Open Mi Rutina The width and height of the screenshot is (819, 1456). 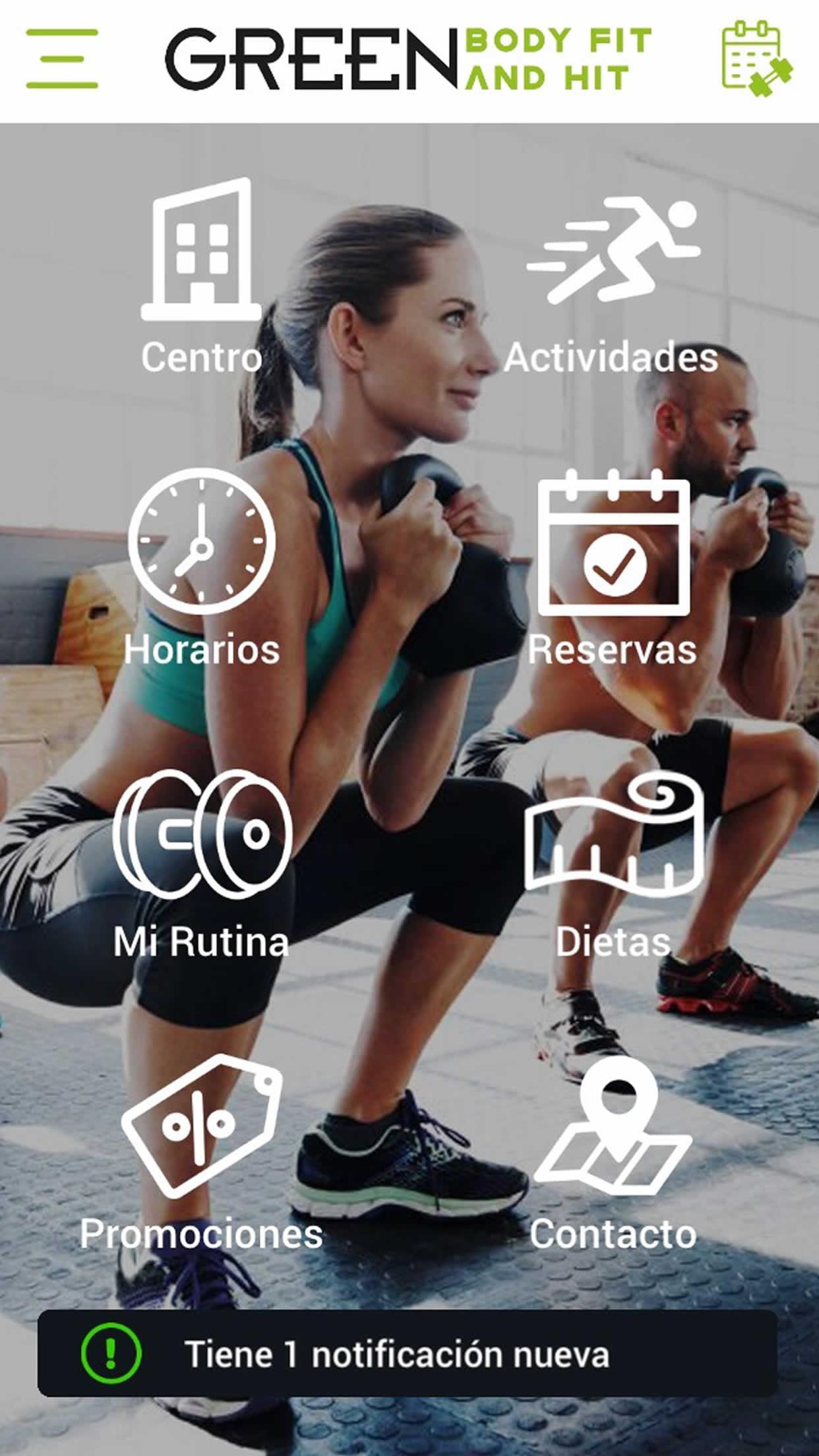202,864
